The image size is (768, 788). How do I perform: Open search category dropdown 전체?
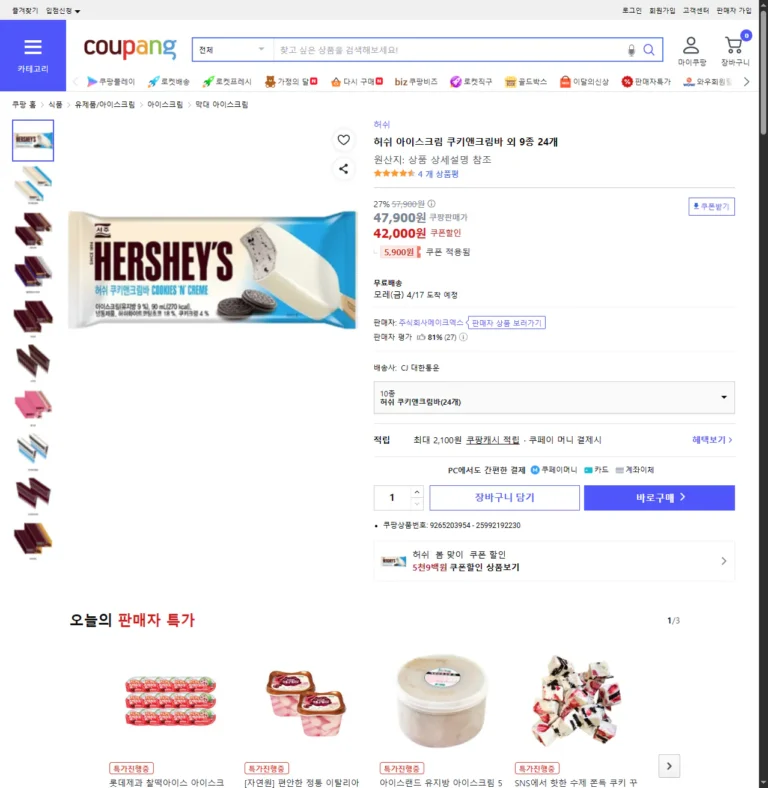232,50
